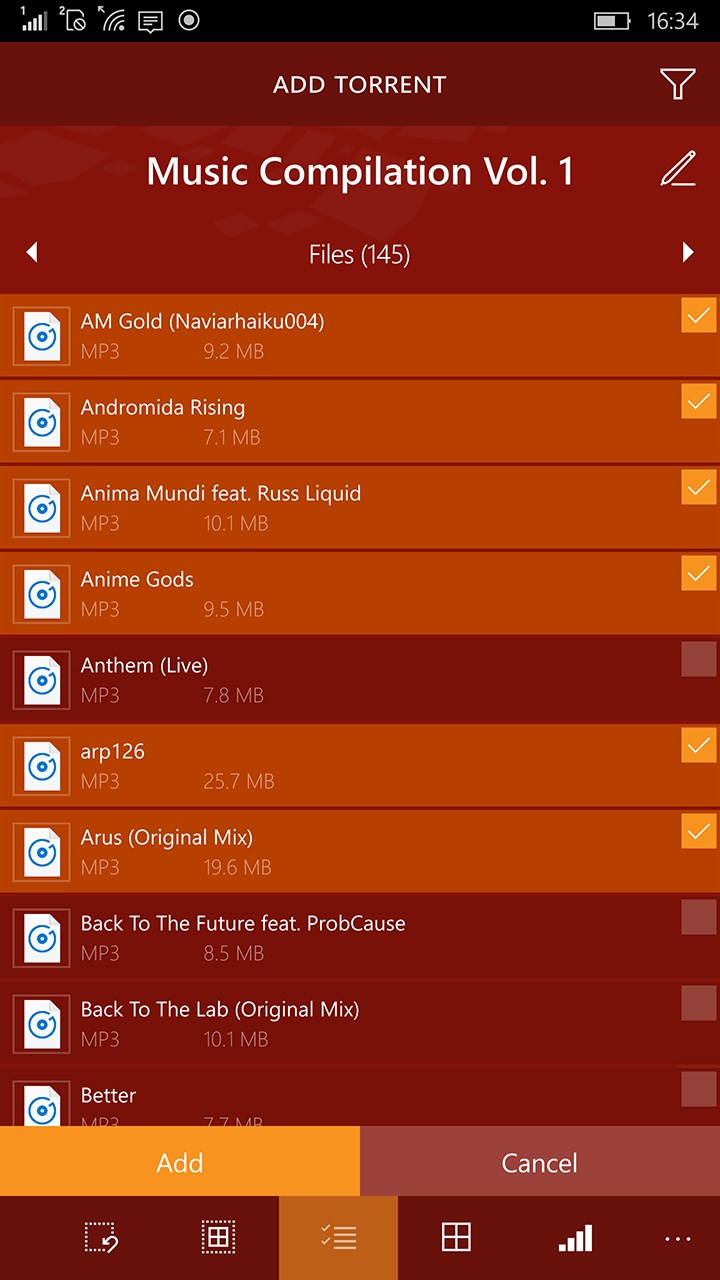This screenshot has width=720, height=1280.
Task: Go to the previous section with the left arrow
Action: pyautogui.click(x=32, y=253)
